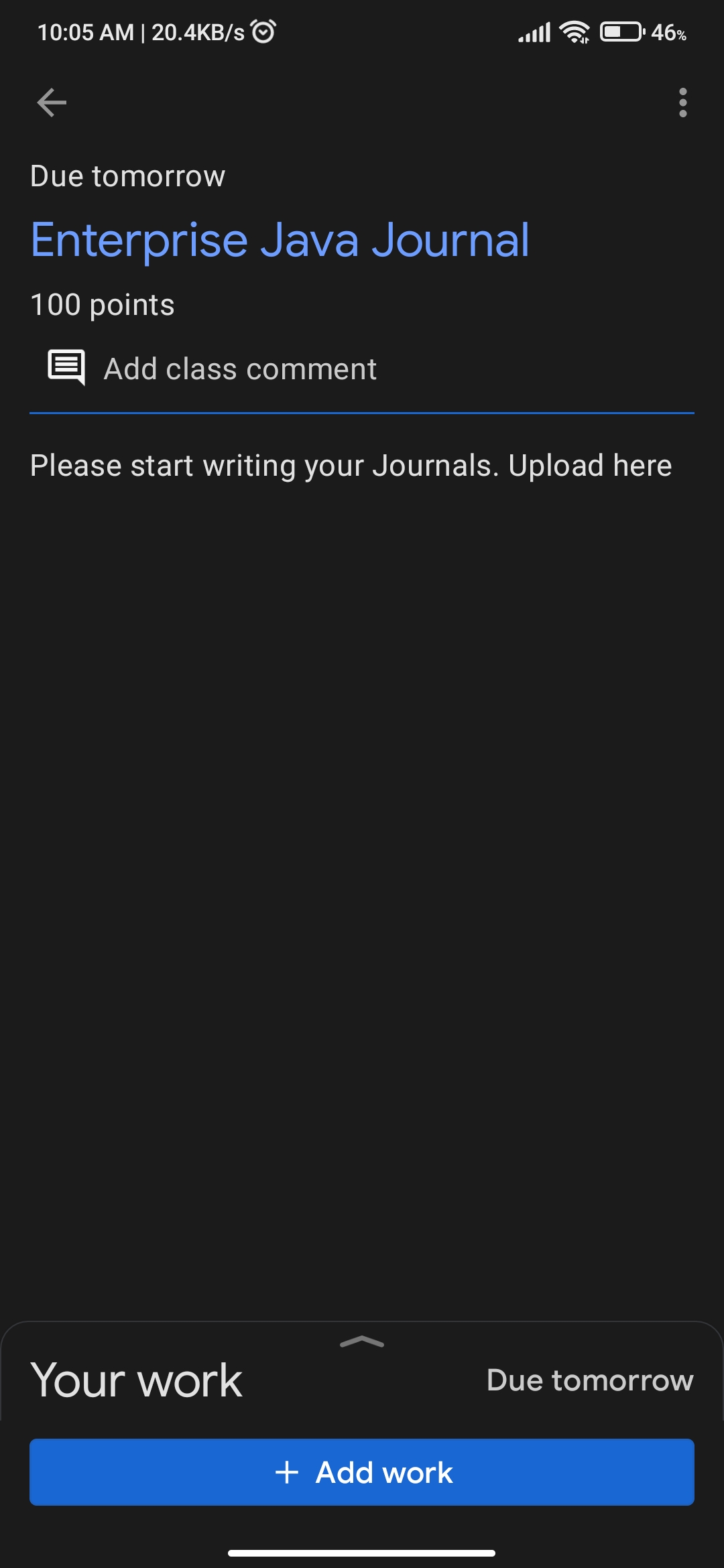724x1568 pixels.
Task: Tap the Add work button
Action: click(362, 1472)
